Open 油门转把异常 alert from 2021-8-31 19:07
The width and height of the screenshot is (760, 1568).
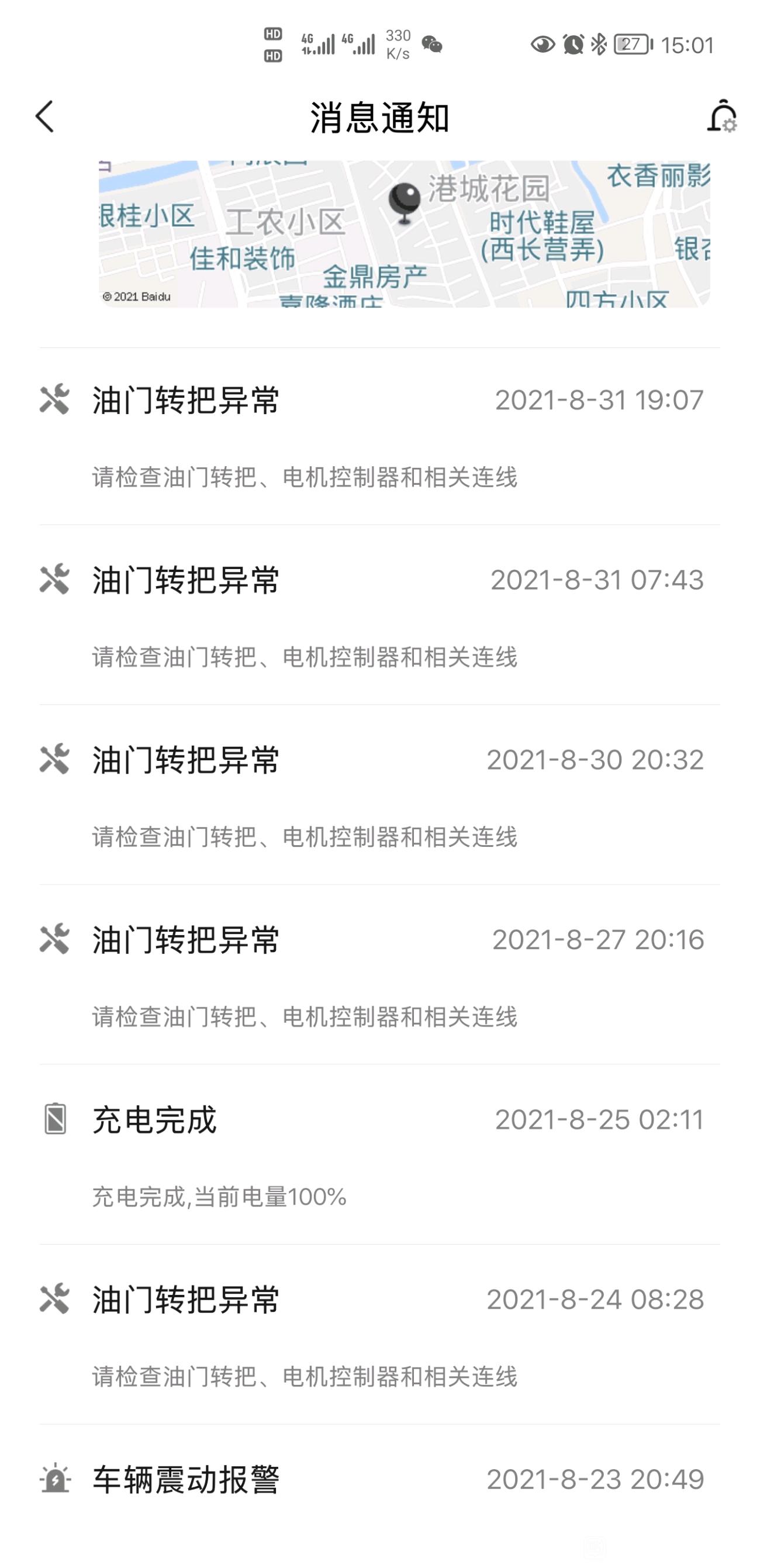click(x=379, y=436)
